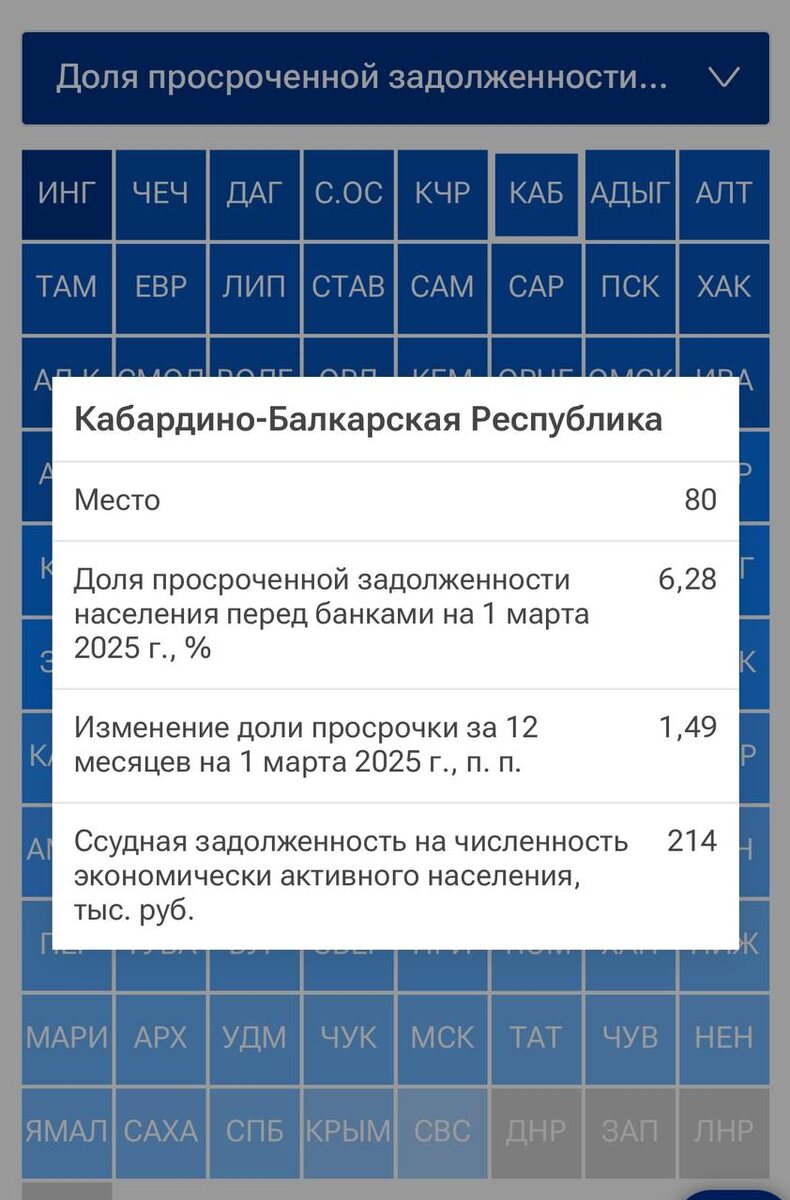Select the ЕВР region tile
790x1200 pixels.
(x=160, y=287)
